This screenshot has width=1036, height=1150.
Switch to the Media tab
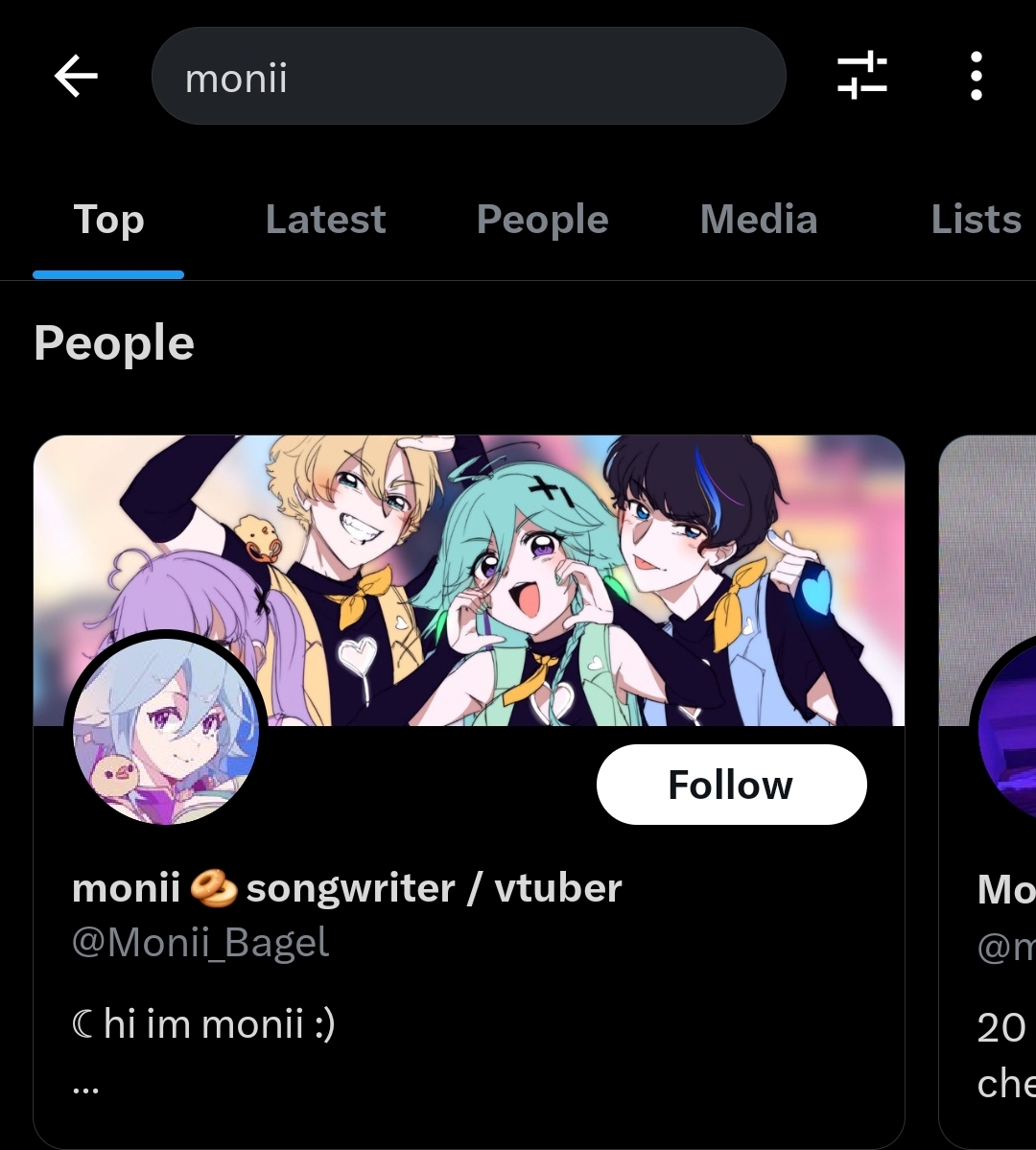(759, 220)
